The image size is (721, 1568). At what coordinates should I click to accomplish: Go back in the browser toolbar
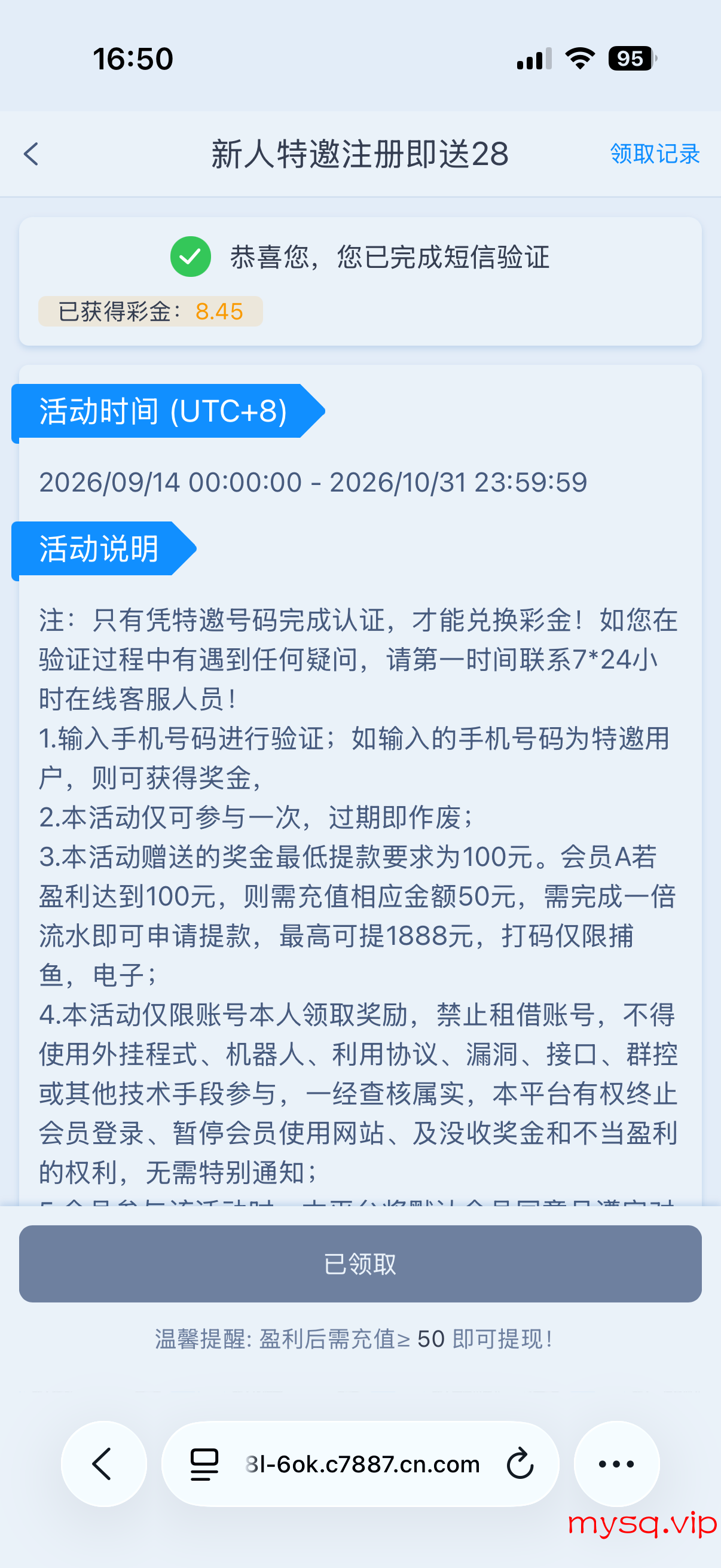(103, 1463)
